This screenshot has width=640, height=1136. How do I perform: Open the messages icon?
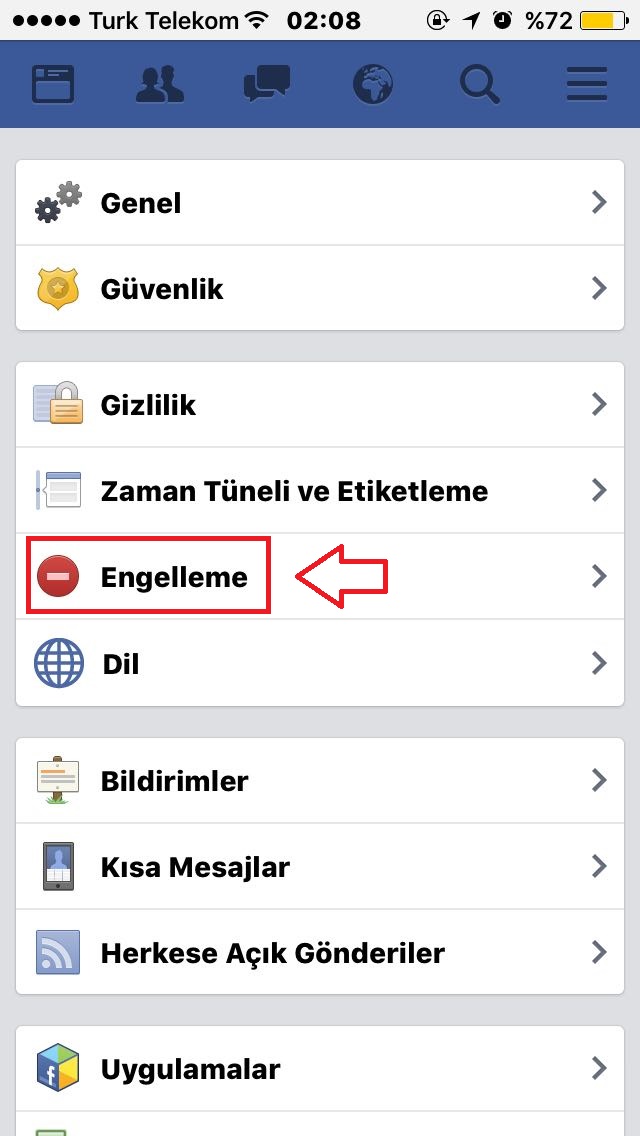click(x=267, y=84)
